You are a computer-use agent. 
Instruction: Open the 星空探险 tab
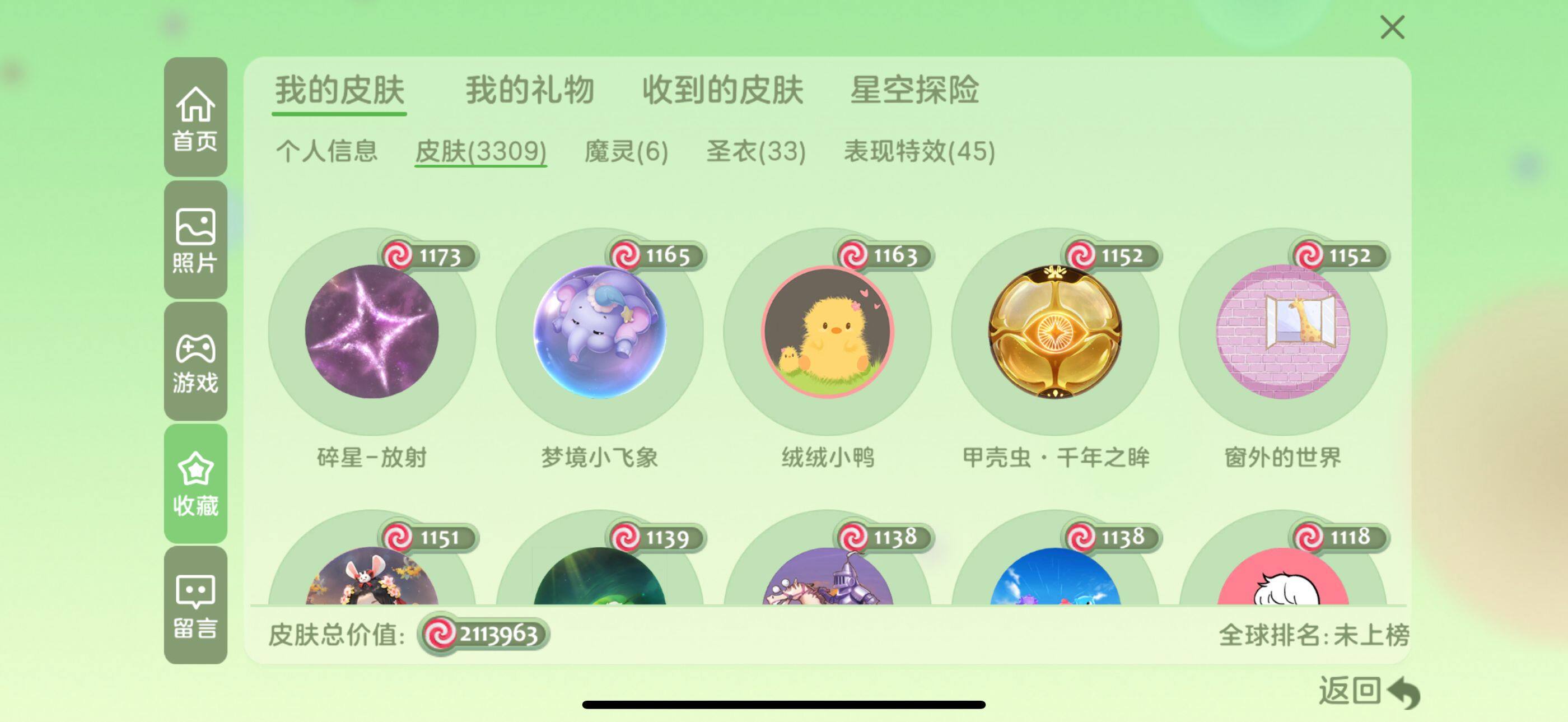(914, 90)
